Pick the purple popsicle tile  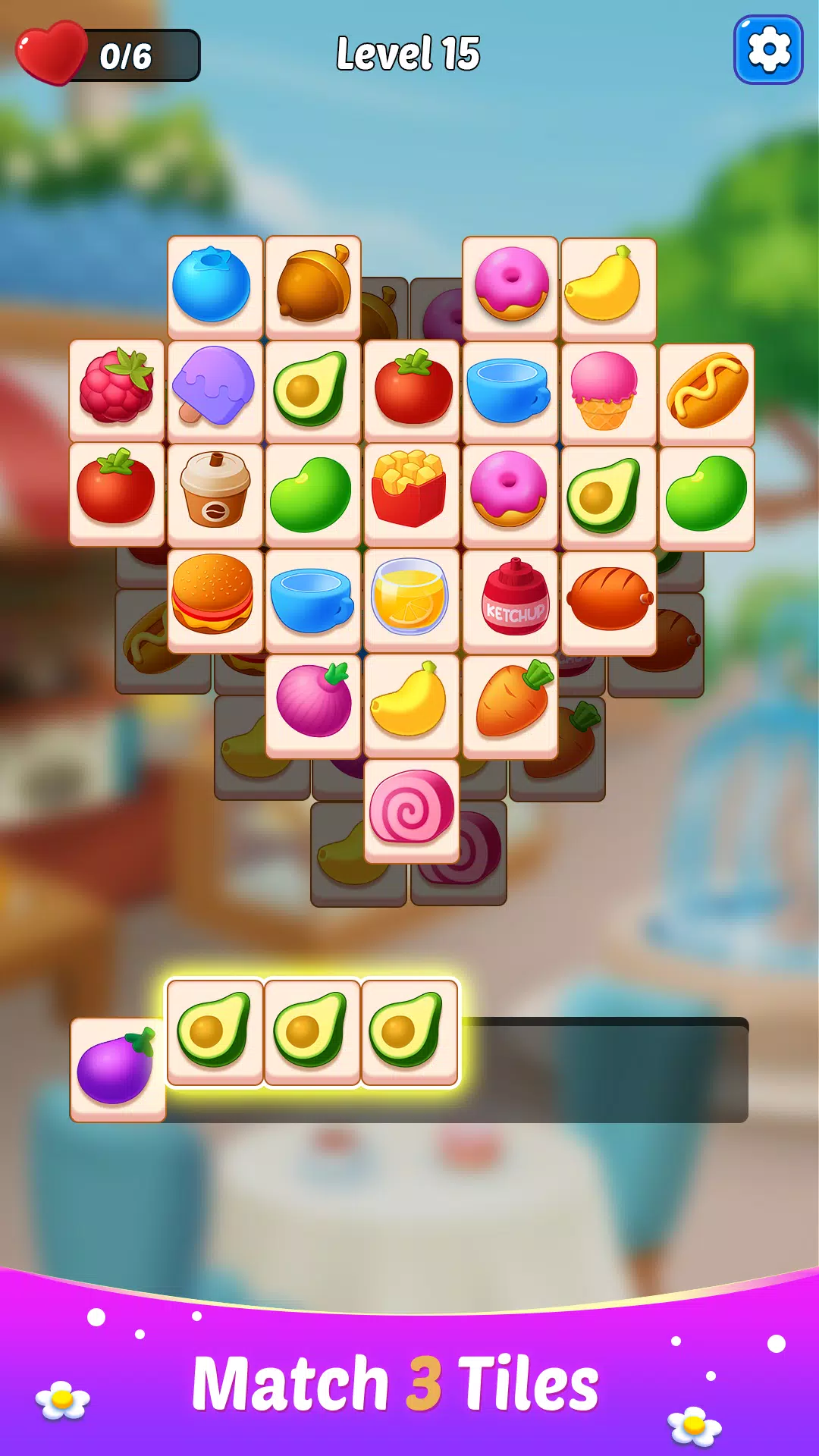(x=215, y=388)
